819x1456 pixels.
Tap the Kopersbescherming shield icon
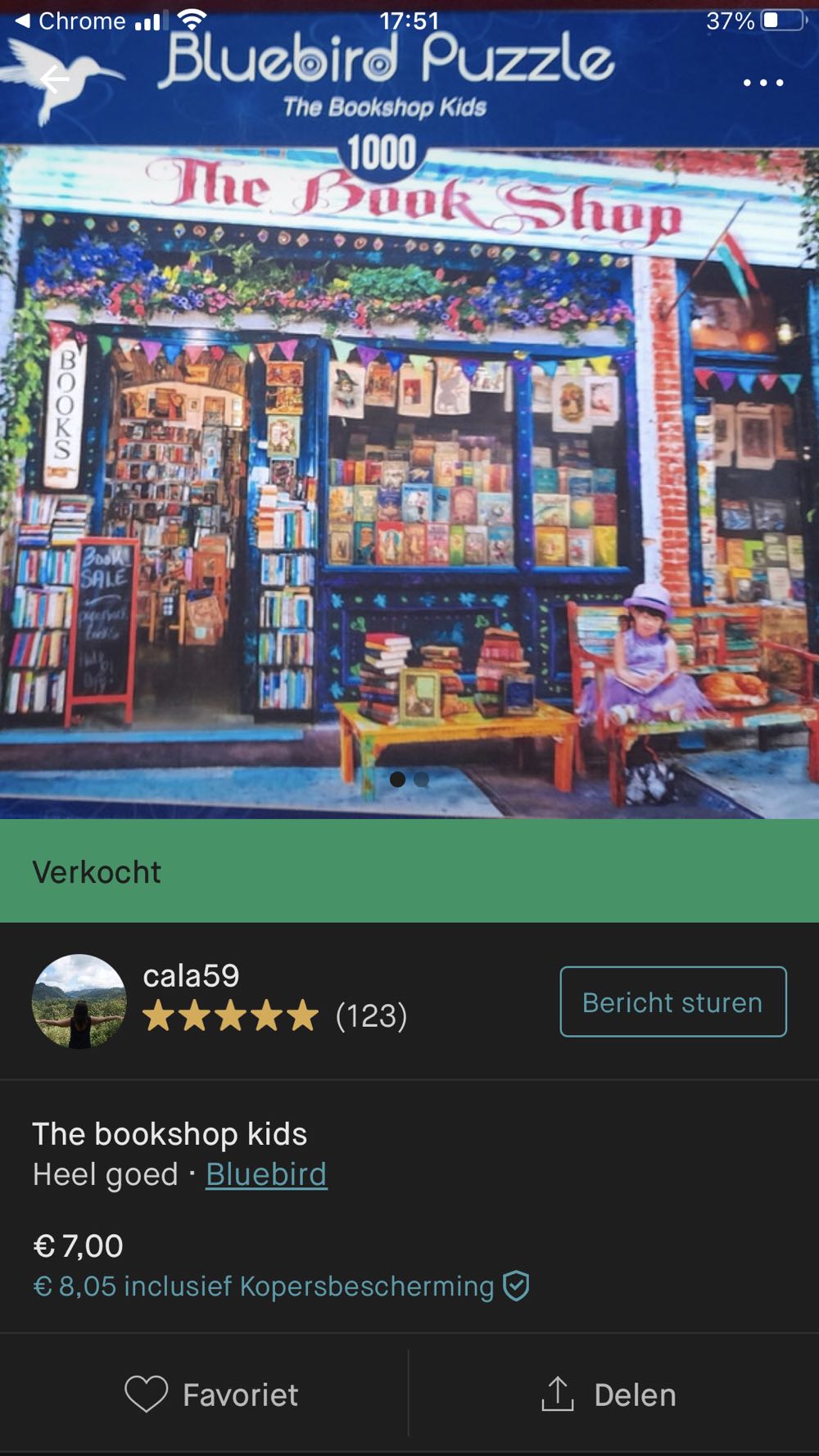[x=517, y=1285]
